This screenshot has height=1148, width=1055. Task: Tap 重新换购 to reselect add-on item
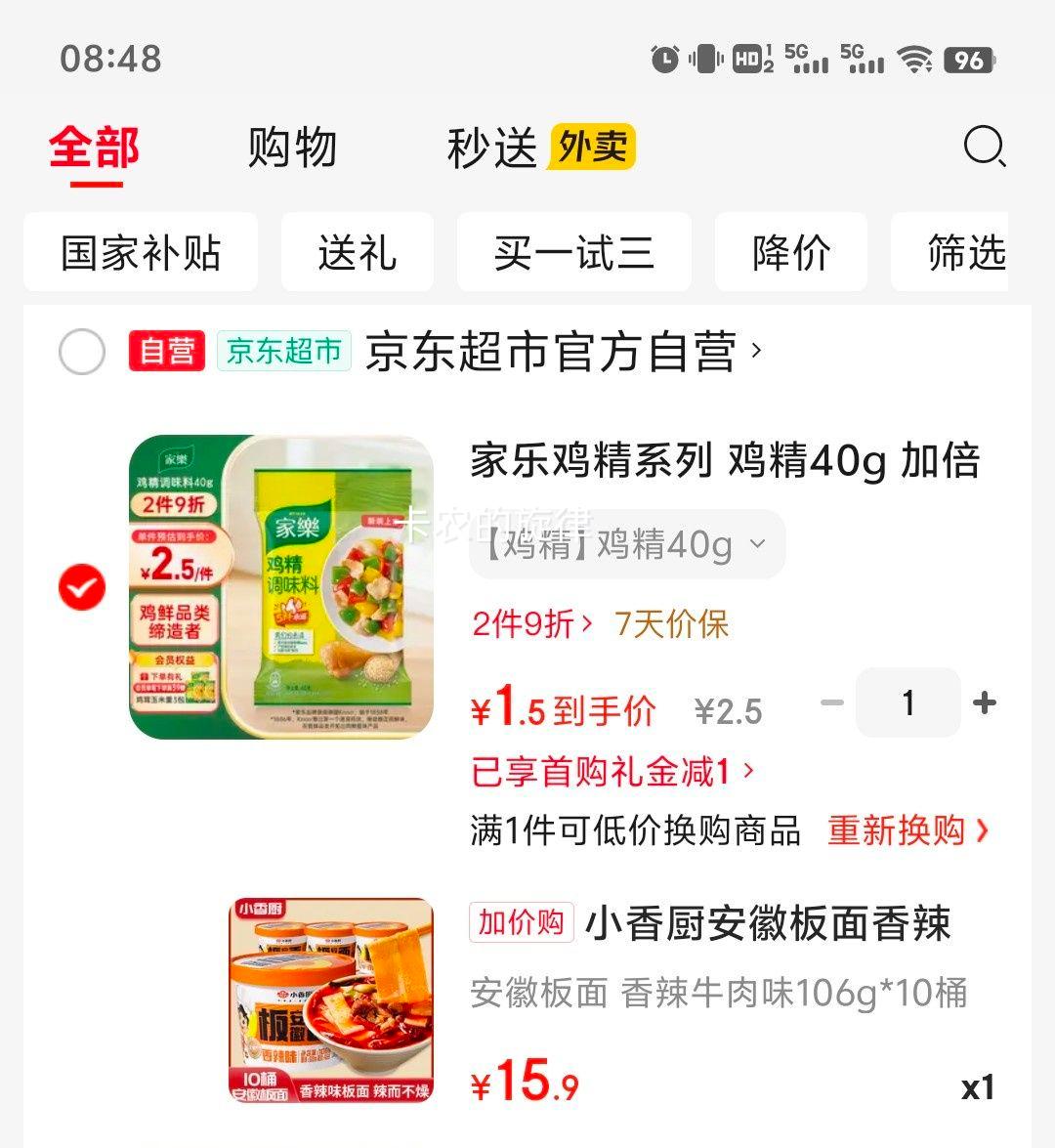click(907, 830)
